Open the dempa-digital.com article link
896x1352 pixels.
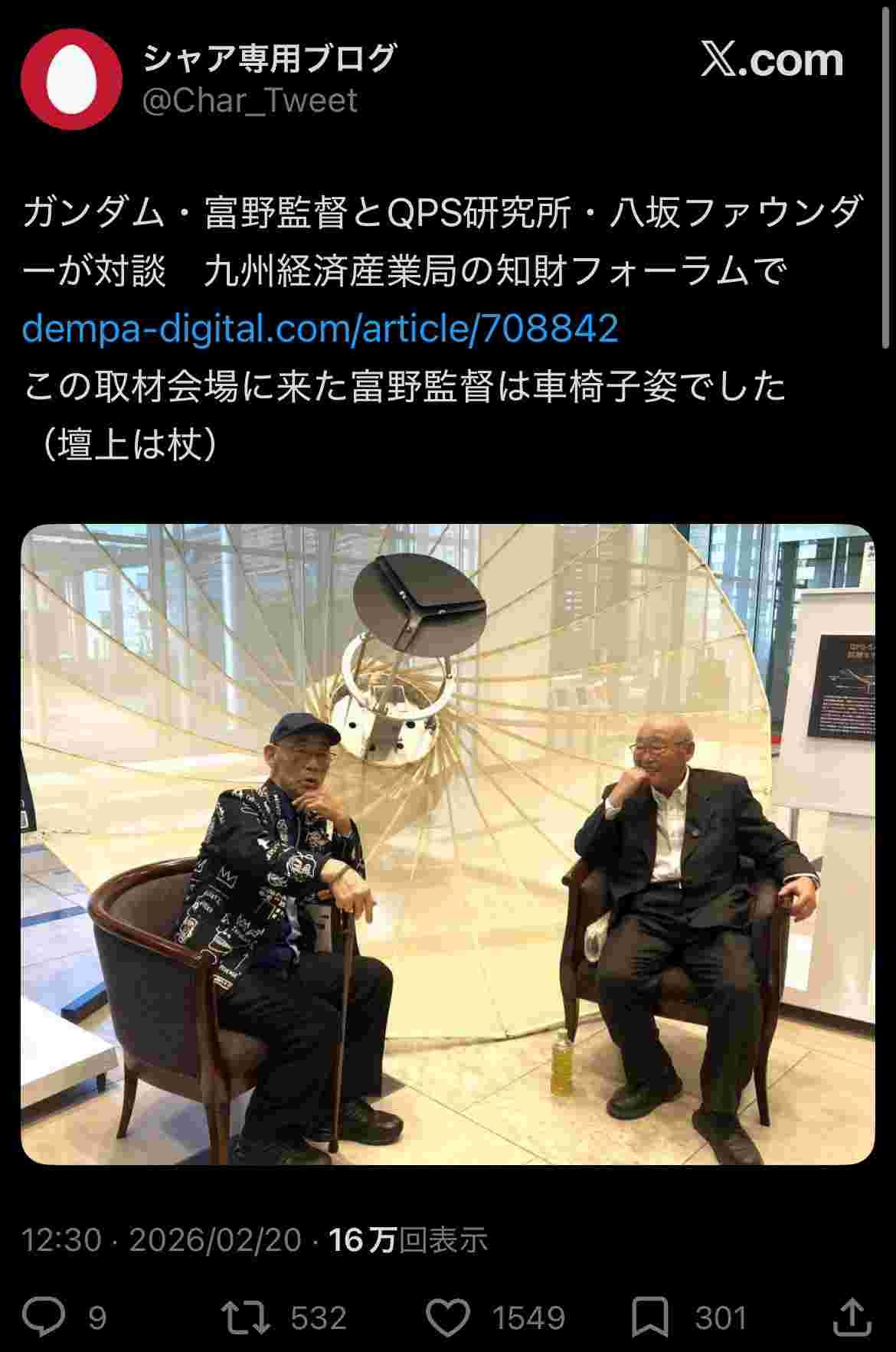[320, 328]
